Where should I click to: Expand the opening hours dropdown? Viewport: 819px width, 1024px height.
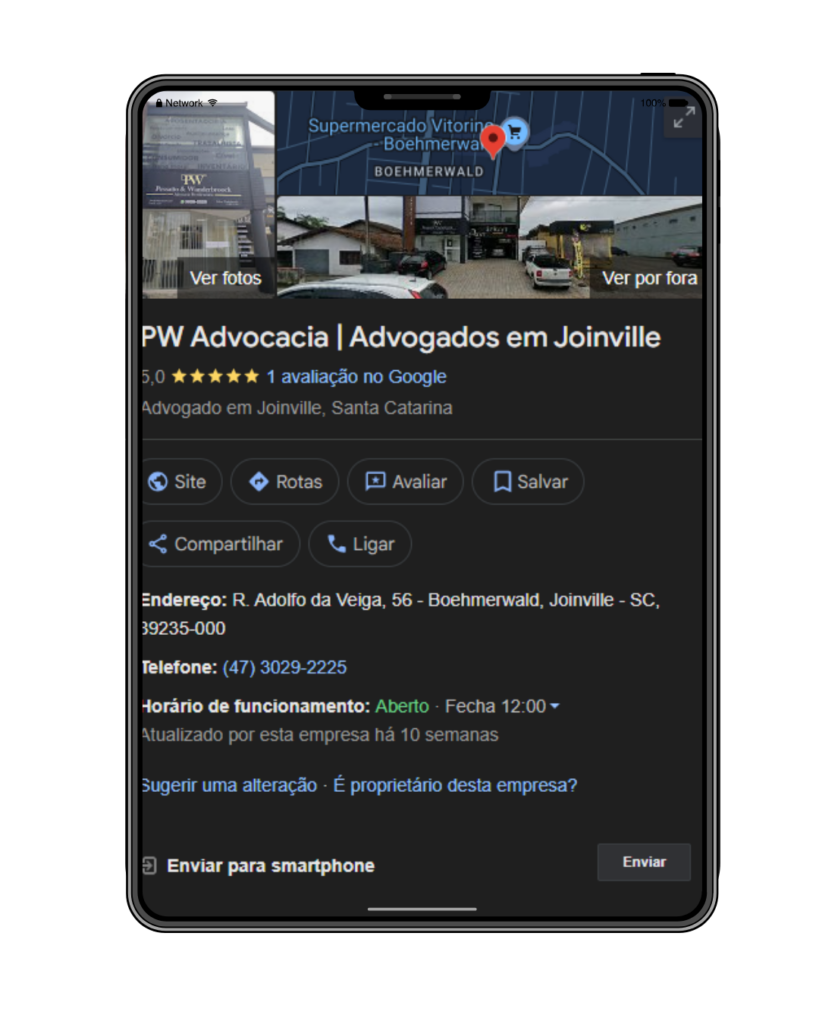coord(555,706)
